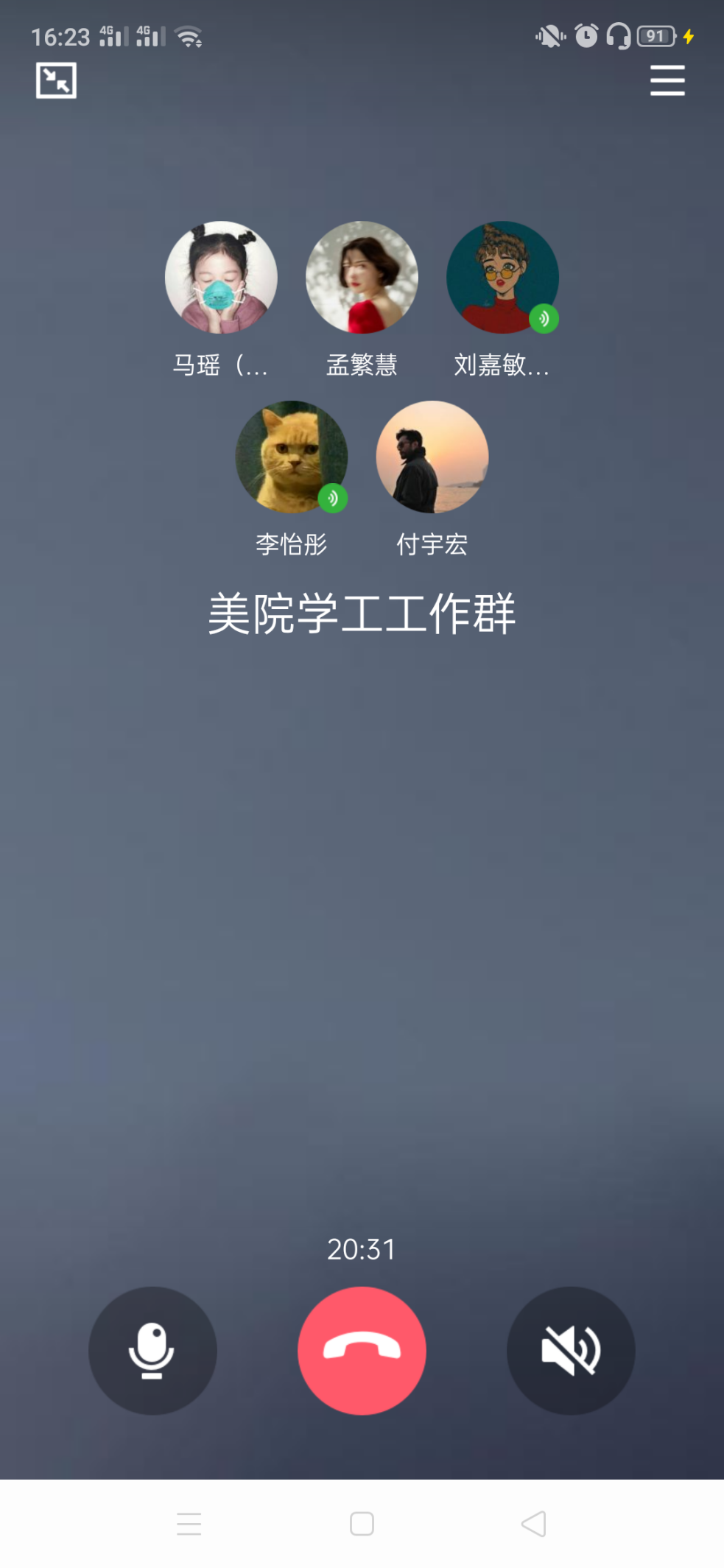
Task: Minimize the call window
Action: [x=56, y=80]
